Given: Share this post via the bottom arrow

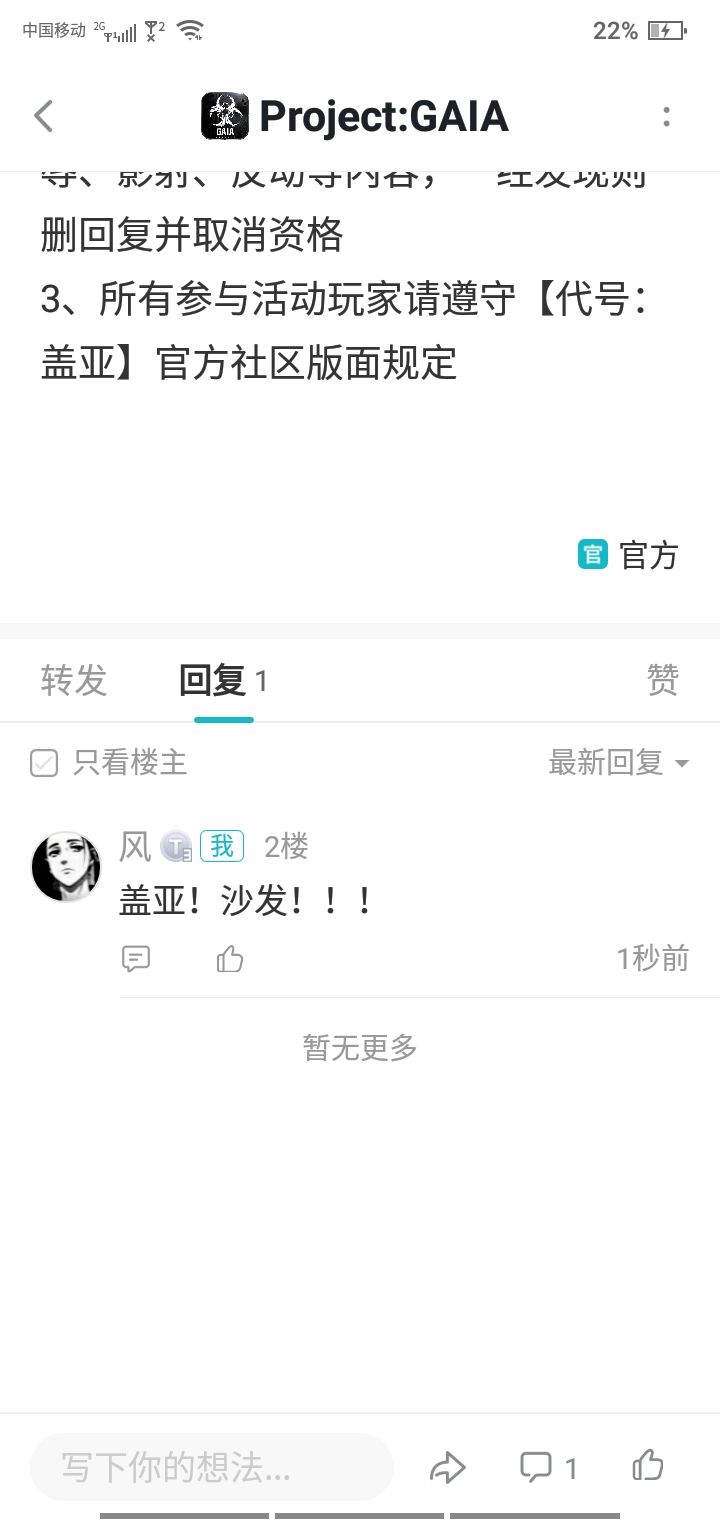Looking at the screenshot, I should click(448, 1468).
